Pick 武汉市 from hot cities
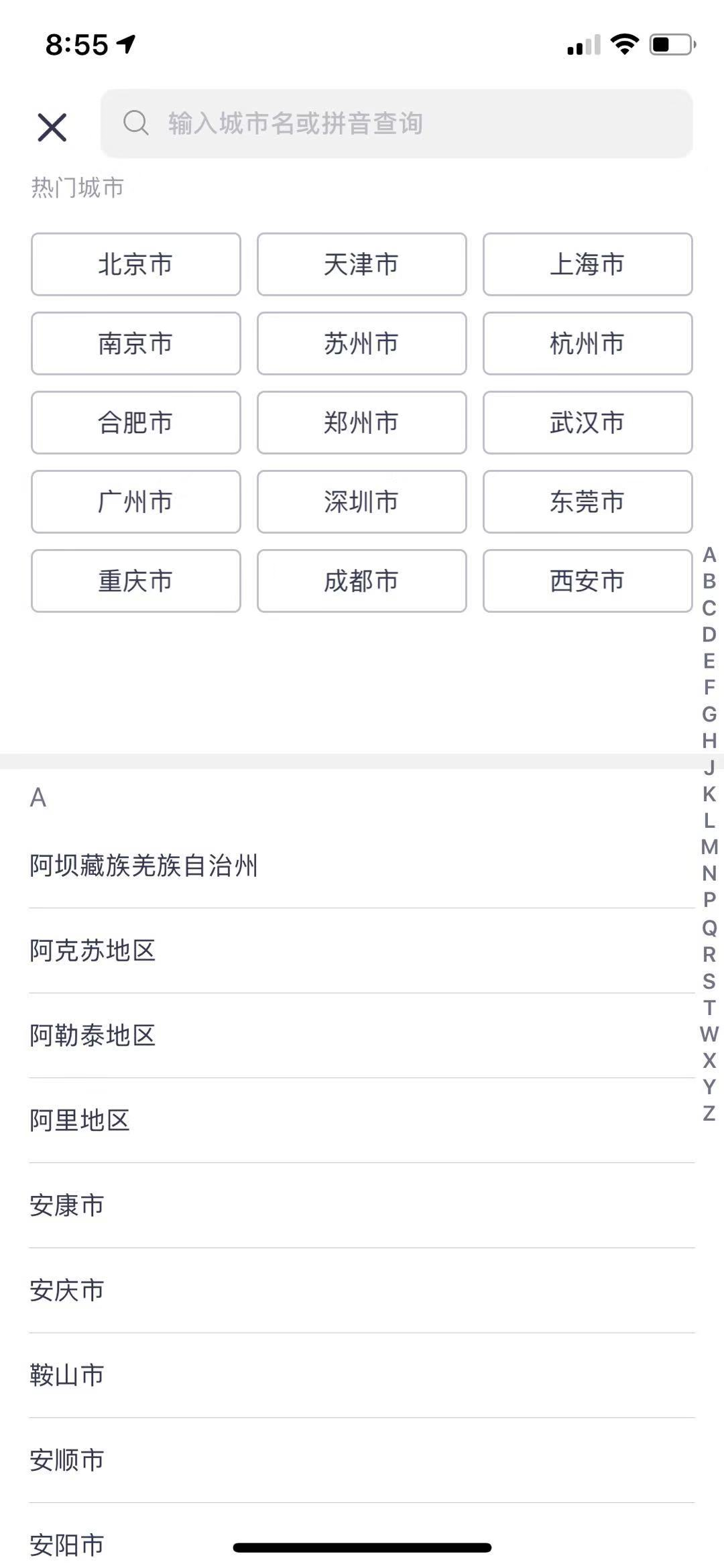Screen dimensions: 724x1568 pos(587,422)
